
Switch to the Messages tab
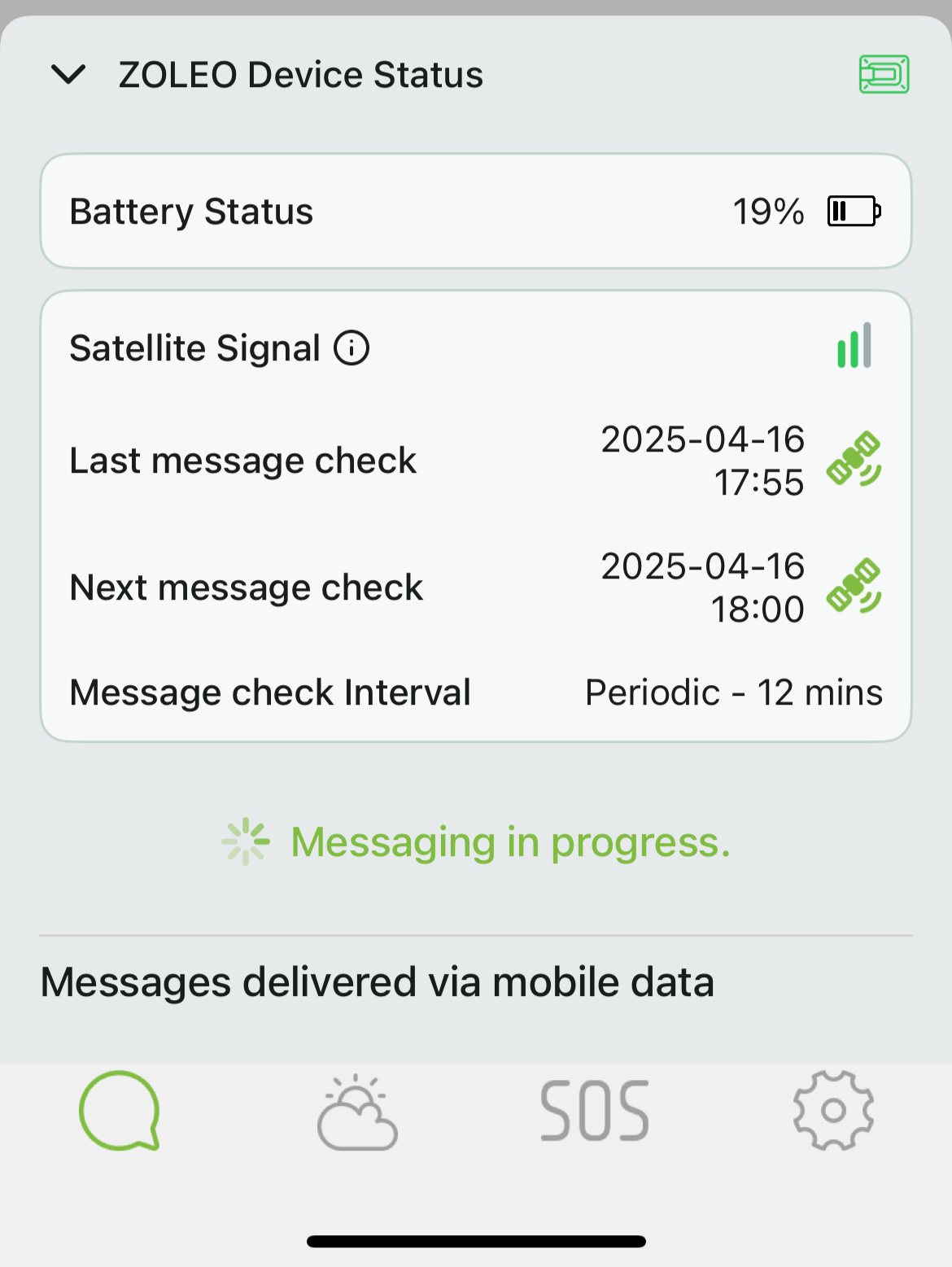tap(120, 1110)
